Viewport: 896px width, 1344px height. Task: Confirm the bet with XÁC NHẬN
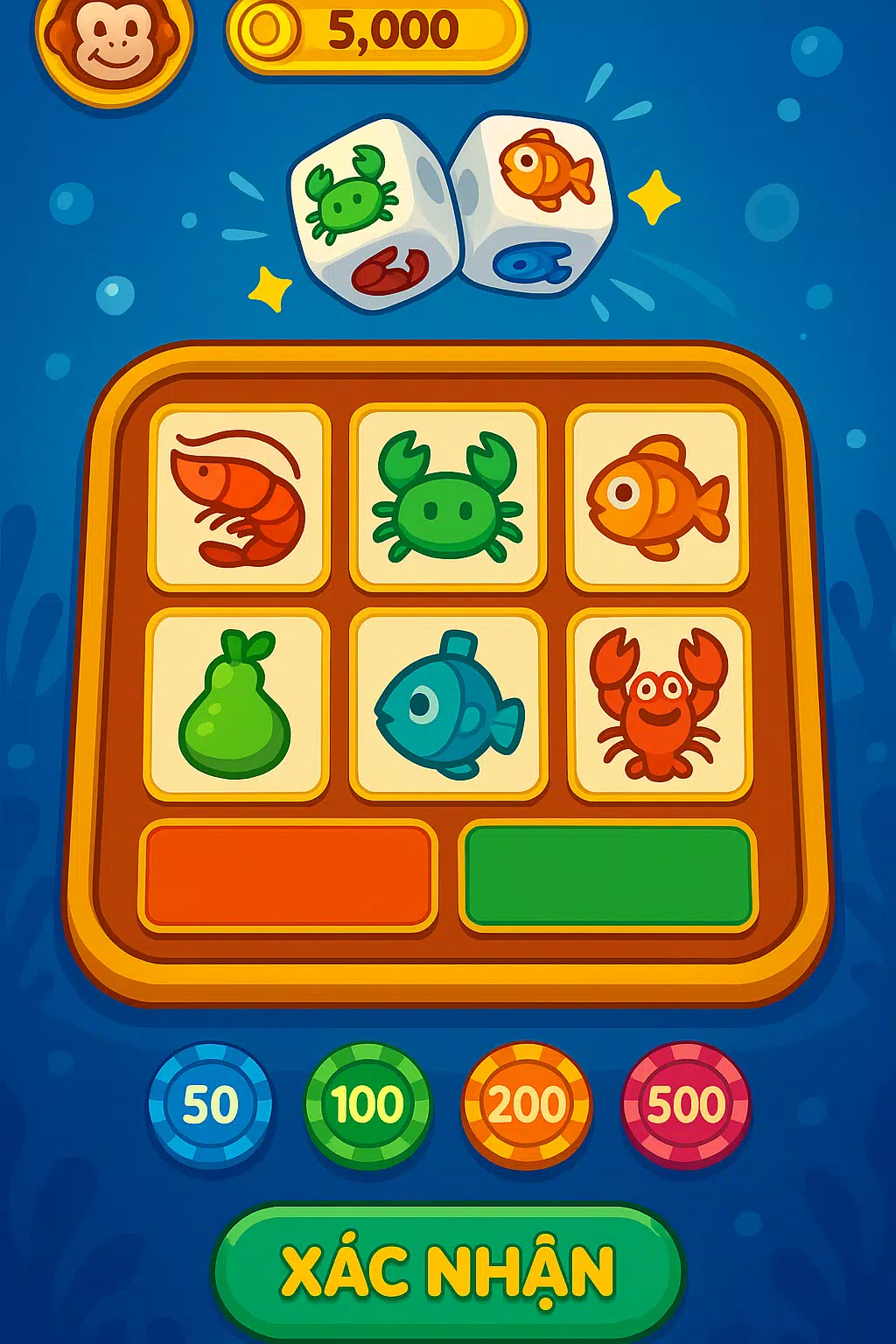tap(448, 1270)
